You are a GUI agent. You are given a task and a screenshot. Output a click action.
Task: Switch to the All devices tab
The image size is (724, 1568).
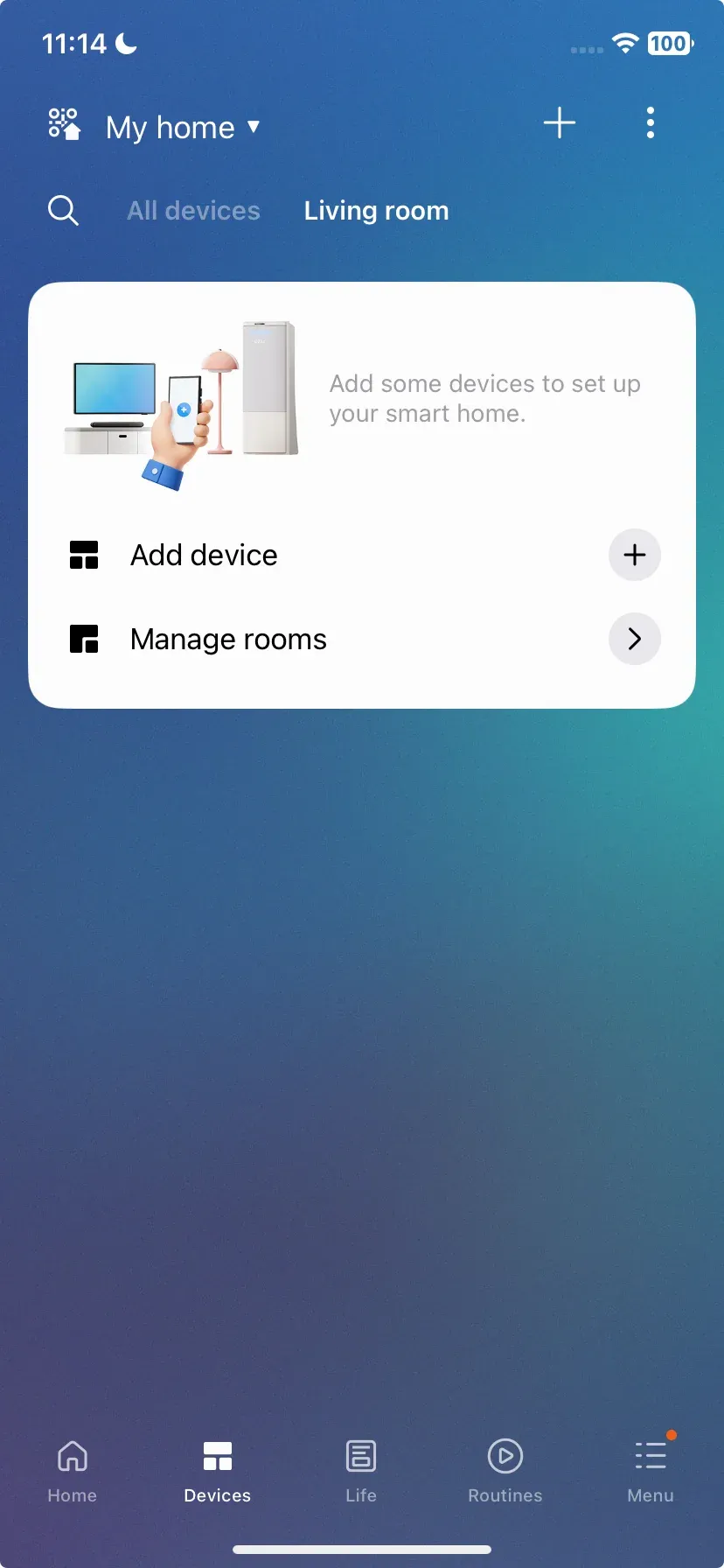point(193,211)
